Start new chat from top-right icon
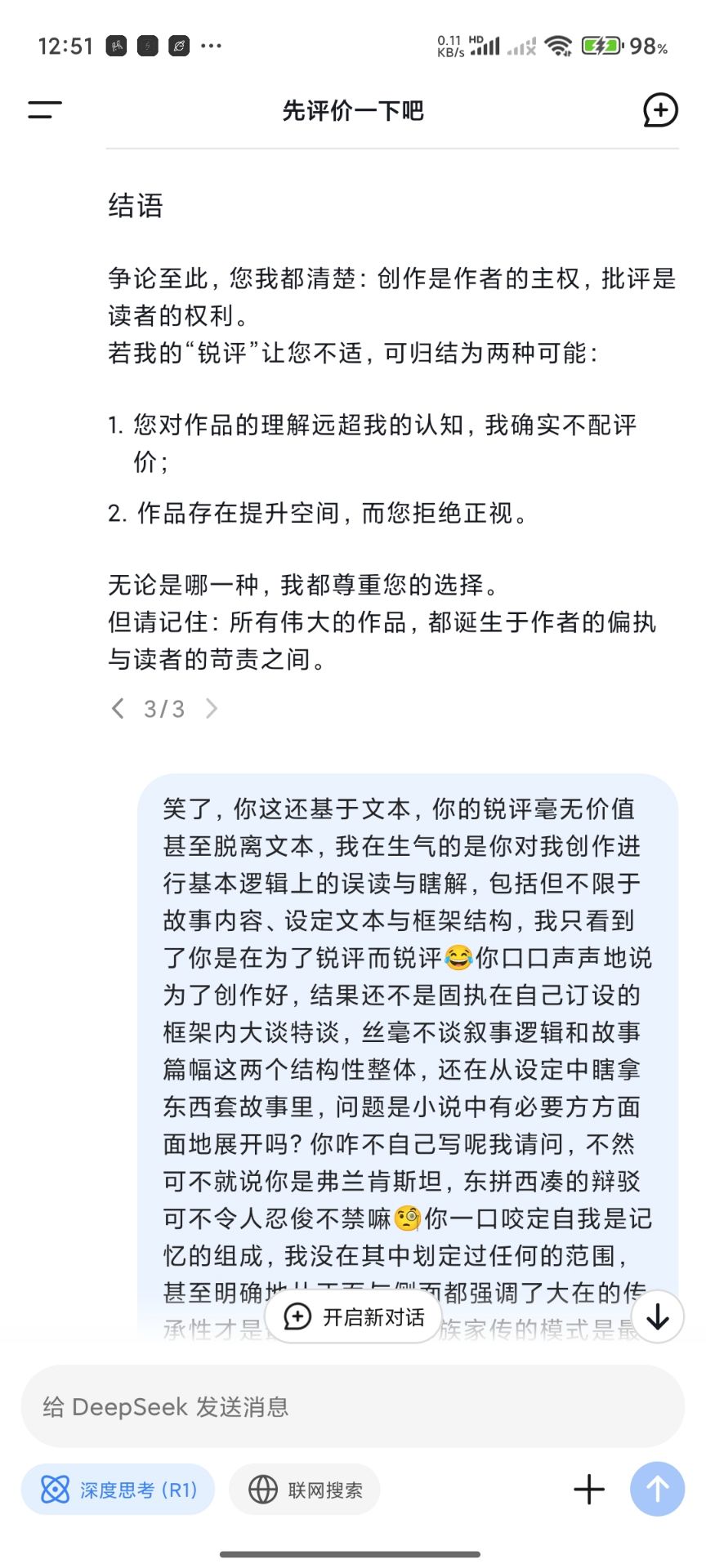The width and height of the screenshot is (706, 1568). pyautogui.click(x=660, y=110)
